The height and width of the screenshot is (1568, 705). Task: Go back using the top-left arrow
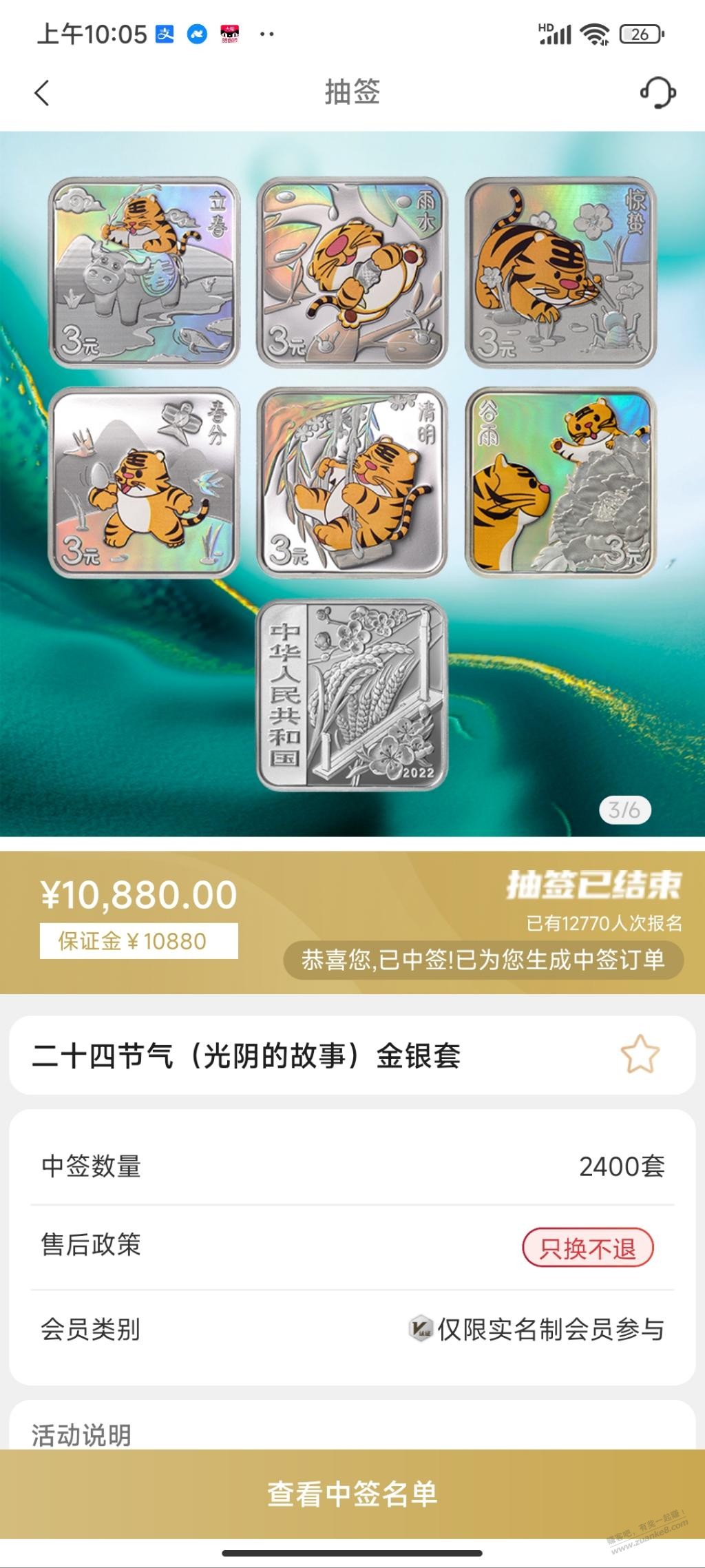tap(43, 93)
